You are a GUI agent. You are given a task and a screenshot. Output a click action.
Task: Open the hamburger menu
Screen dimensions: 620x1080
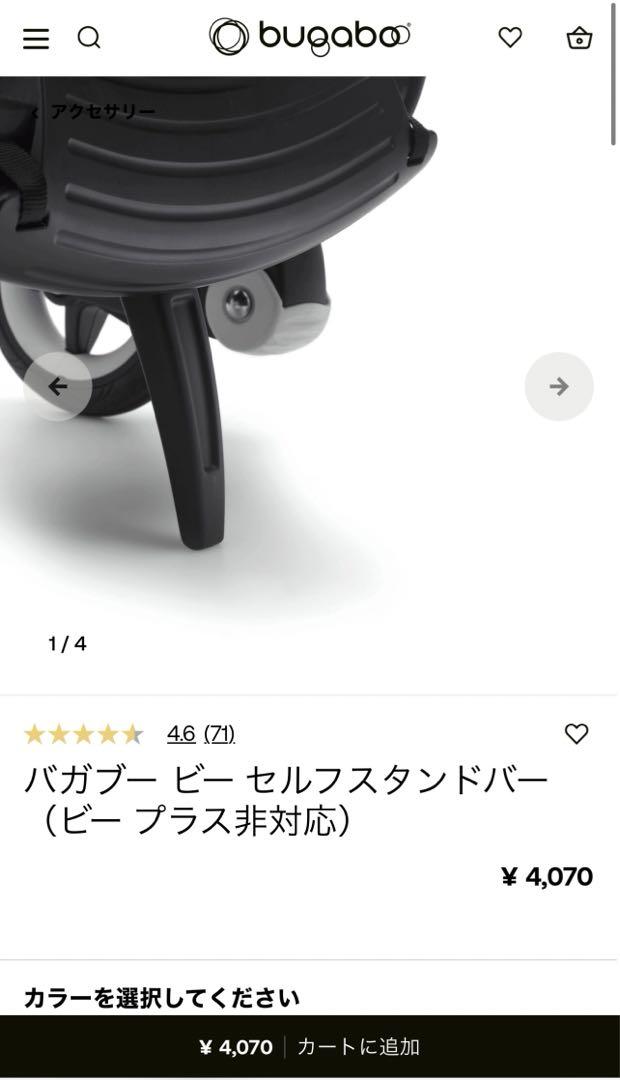(36, 38)
